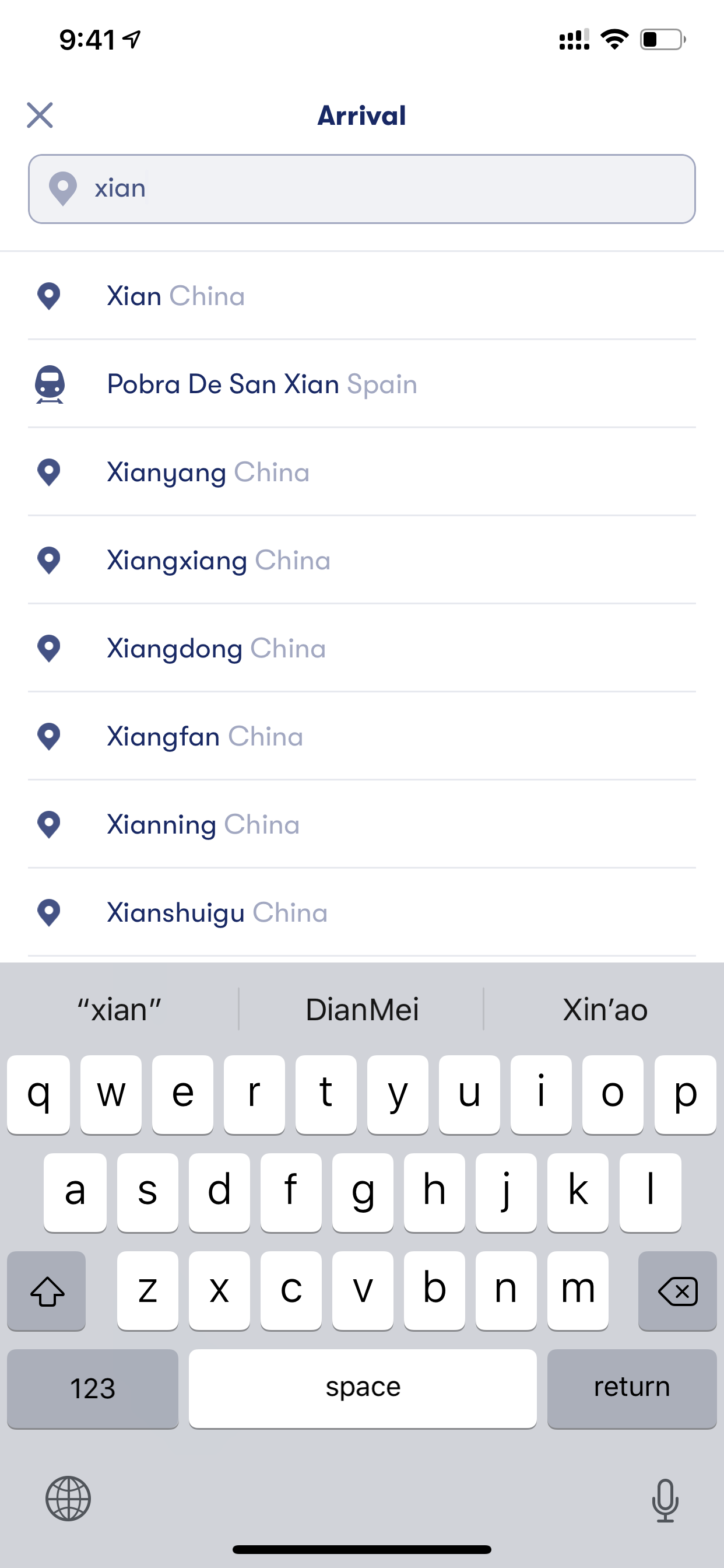
Task: Tap the arrival search field containing xian
Action: 362,188
